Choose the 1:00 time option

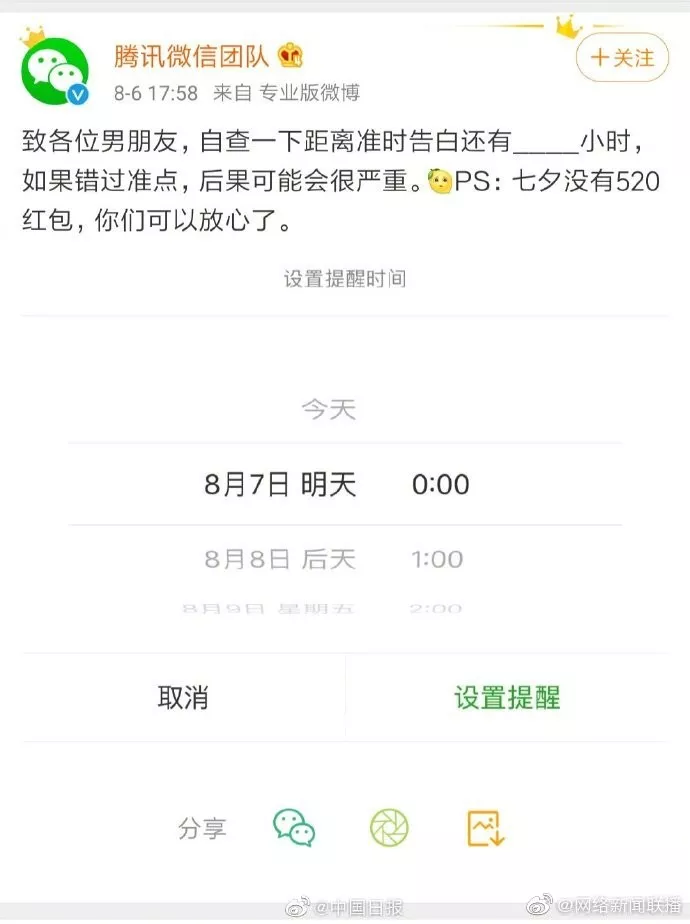click(437, 559)
